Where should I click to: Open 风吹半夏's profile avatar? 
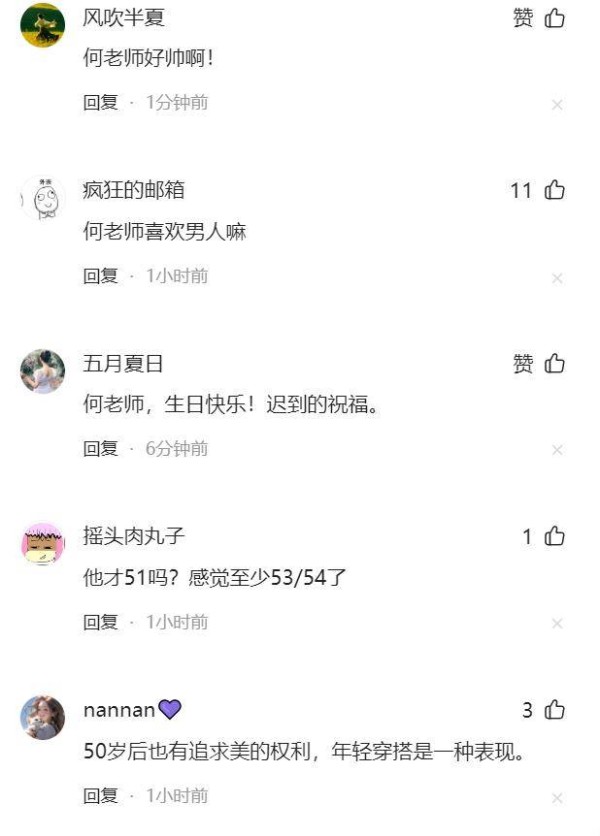pos(43,25)
